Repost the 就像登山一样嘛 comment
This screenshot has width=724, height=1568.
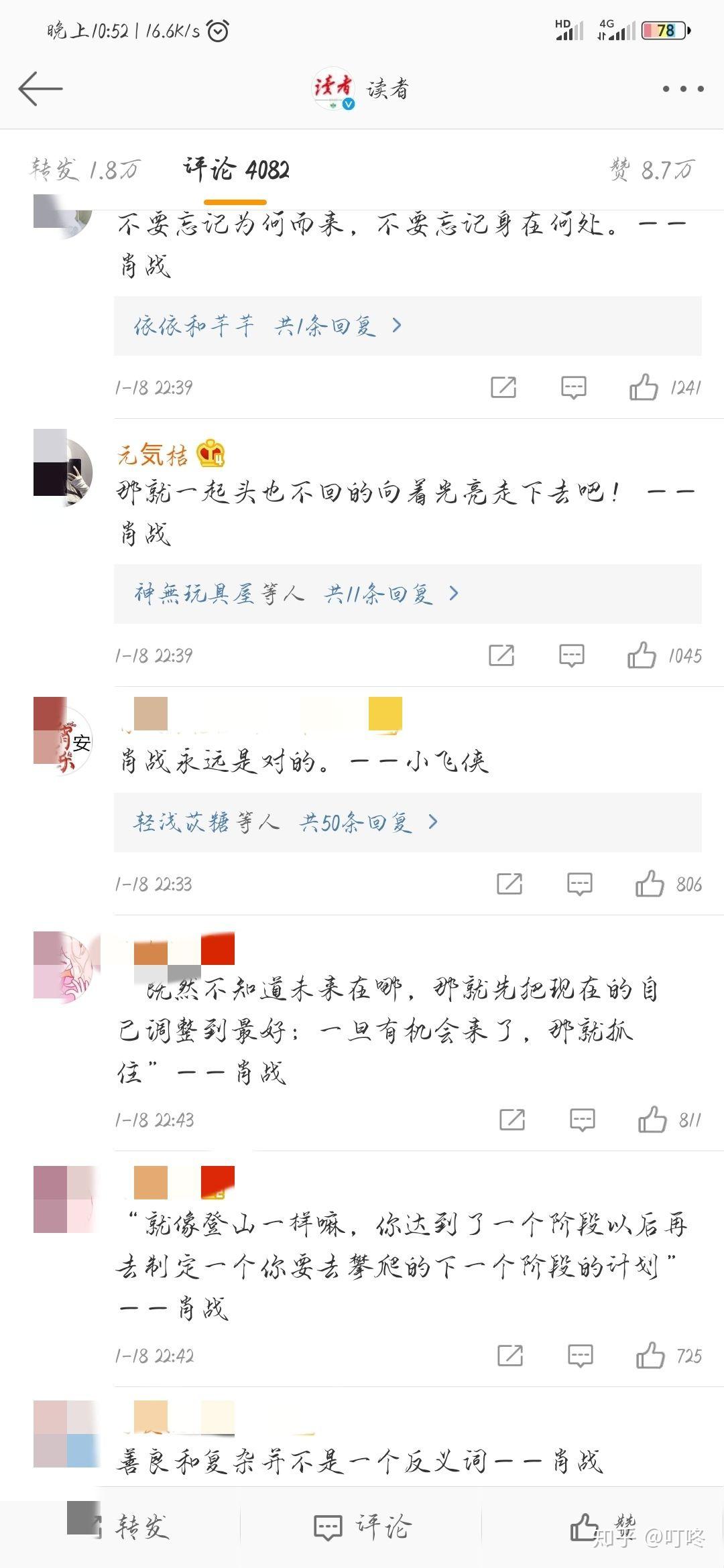[x=510, y=1356]
